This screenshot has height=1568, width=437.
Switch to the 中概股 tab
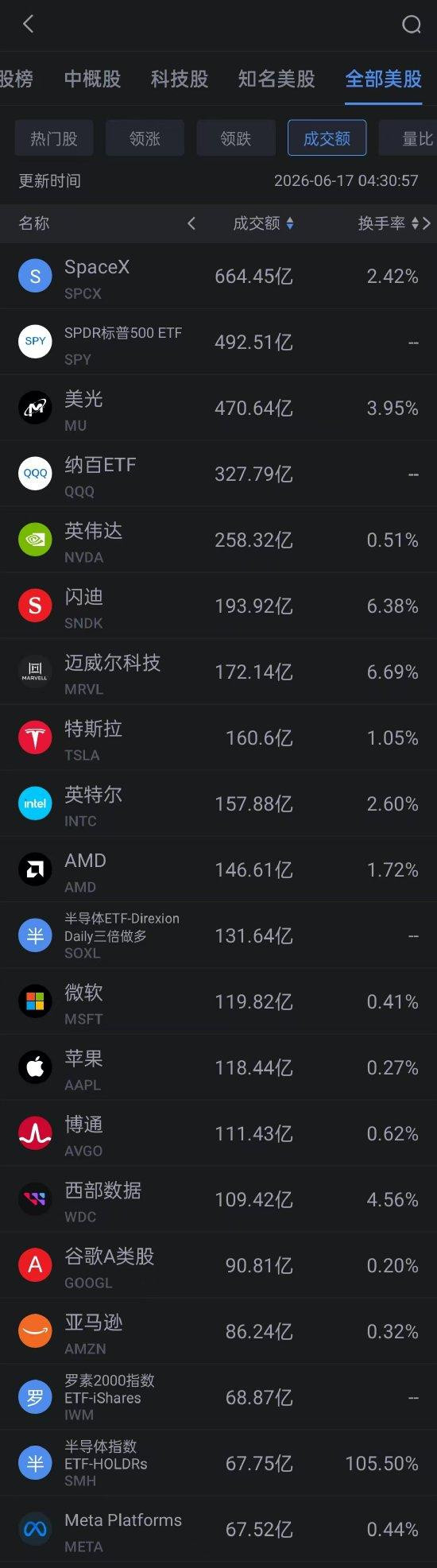(92, 79)
